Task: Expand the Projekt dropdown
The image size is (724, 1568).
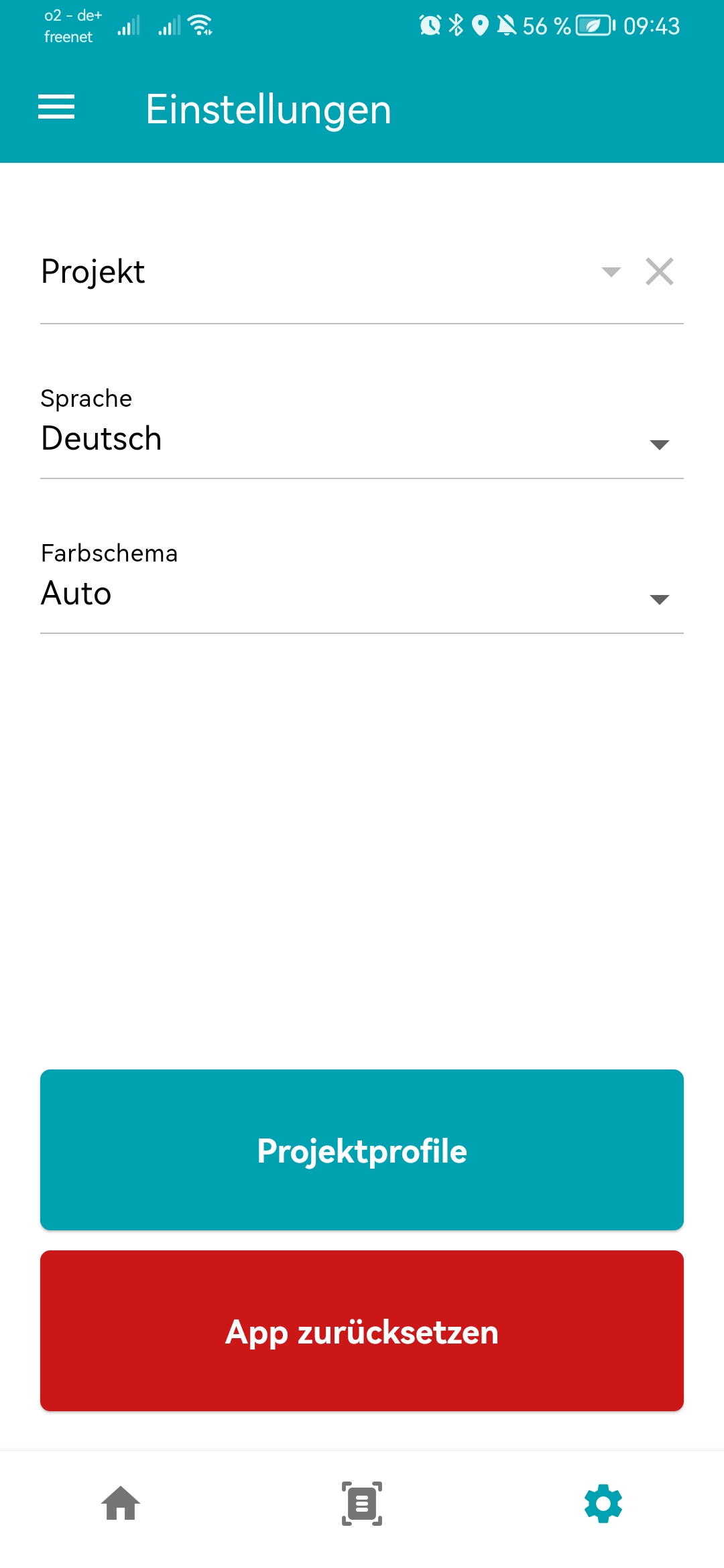Action: pos(611,271)
